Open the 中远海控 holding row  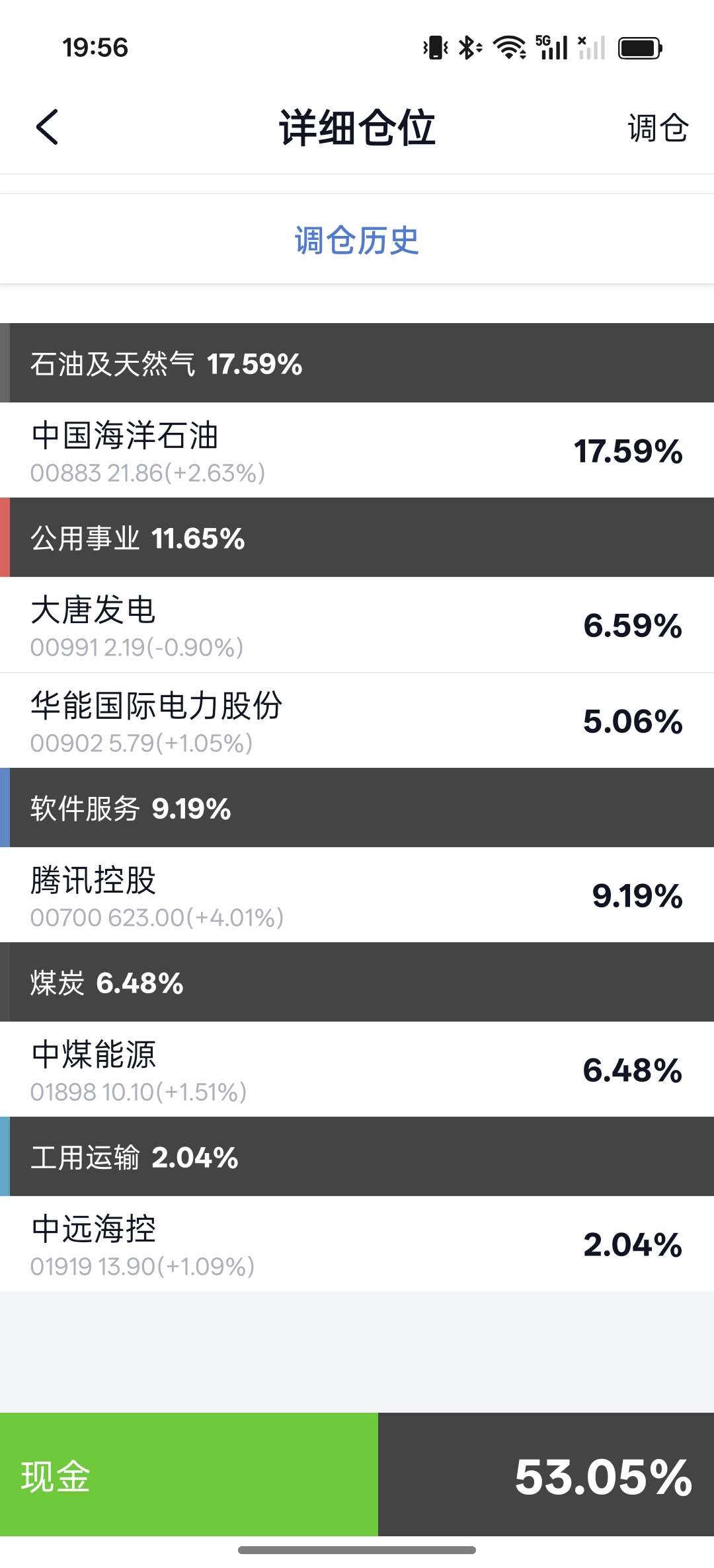click(357, 1244)
